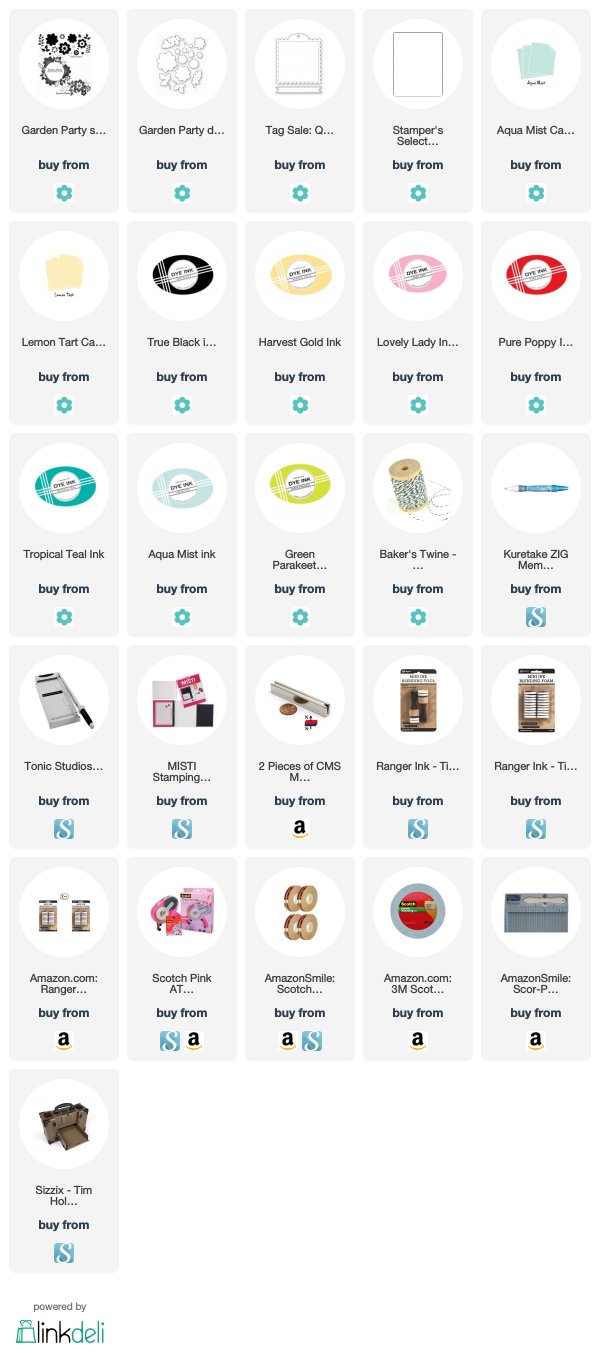
Task: Open the Baker's Twine product card
Action: 418,535
